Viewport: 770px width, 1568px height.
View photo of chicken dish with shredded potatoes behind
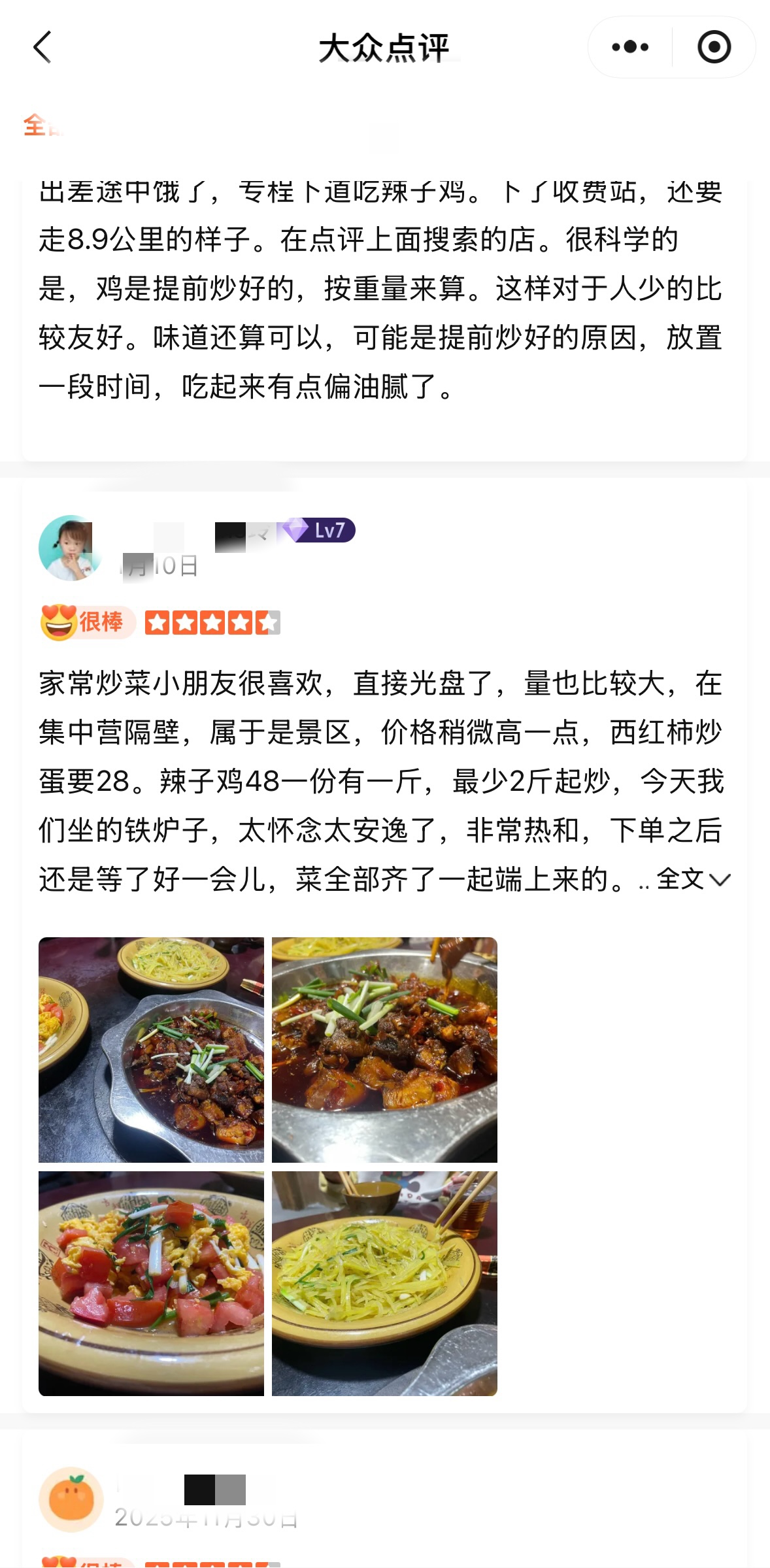(151, 1050)
